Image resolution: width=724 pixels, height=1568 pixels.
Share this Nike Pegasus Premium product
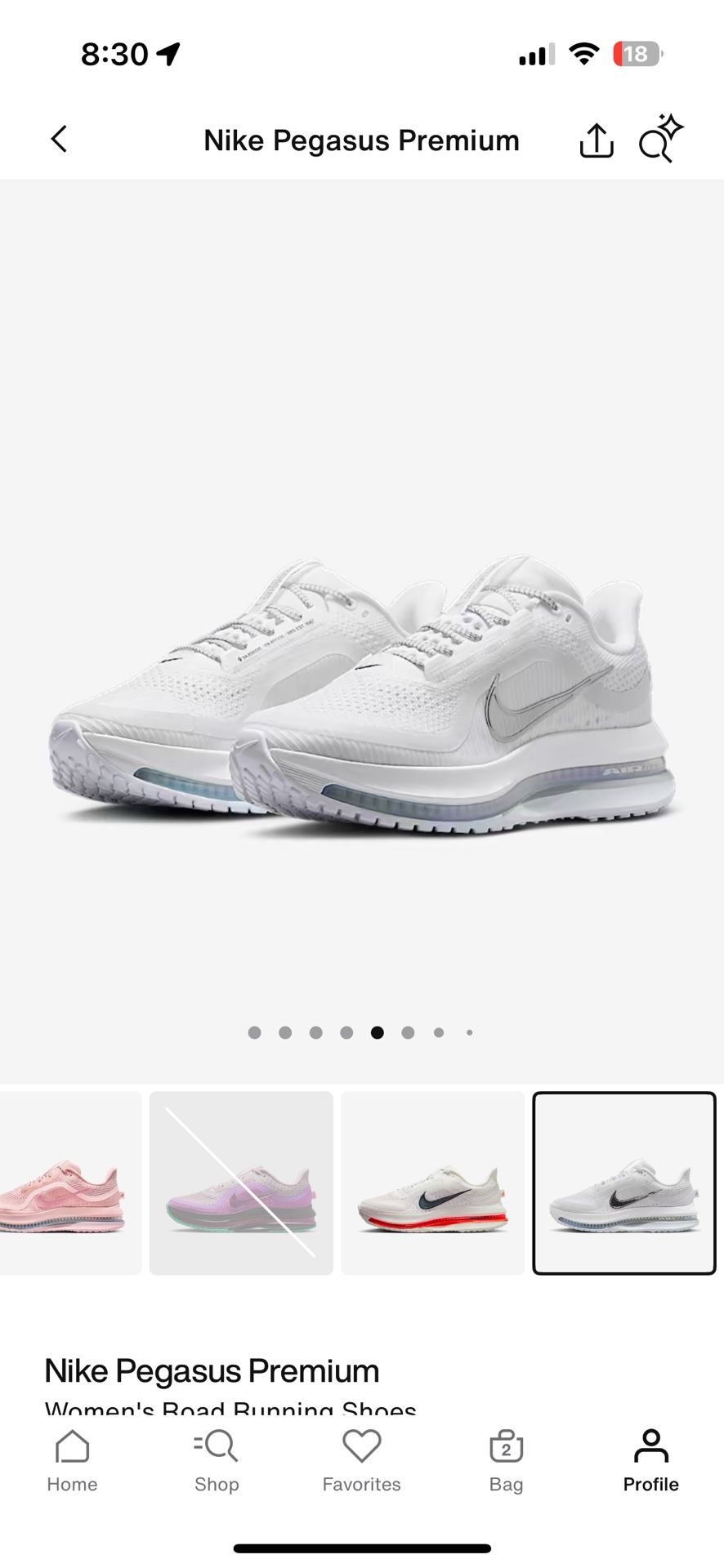596,140
